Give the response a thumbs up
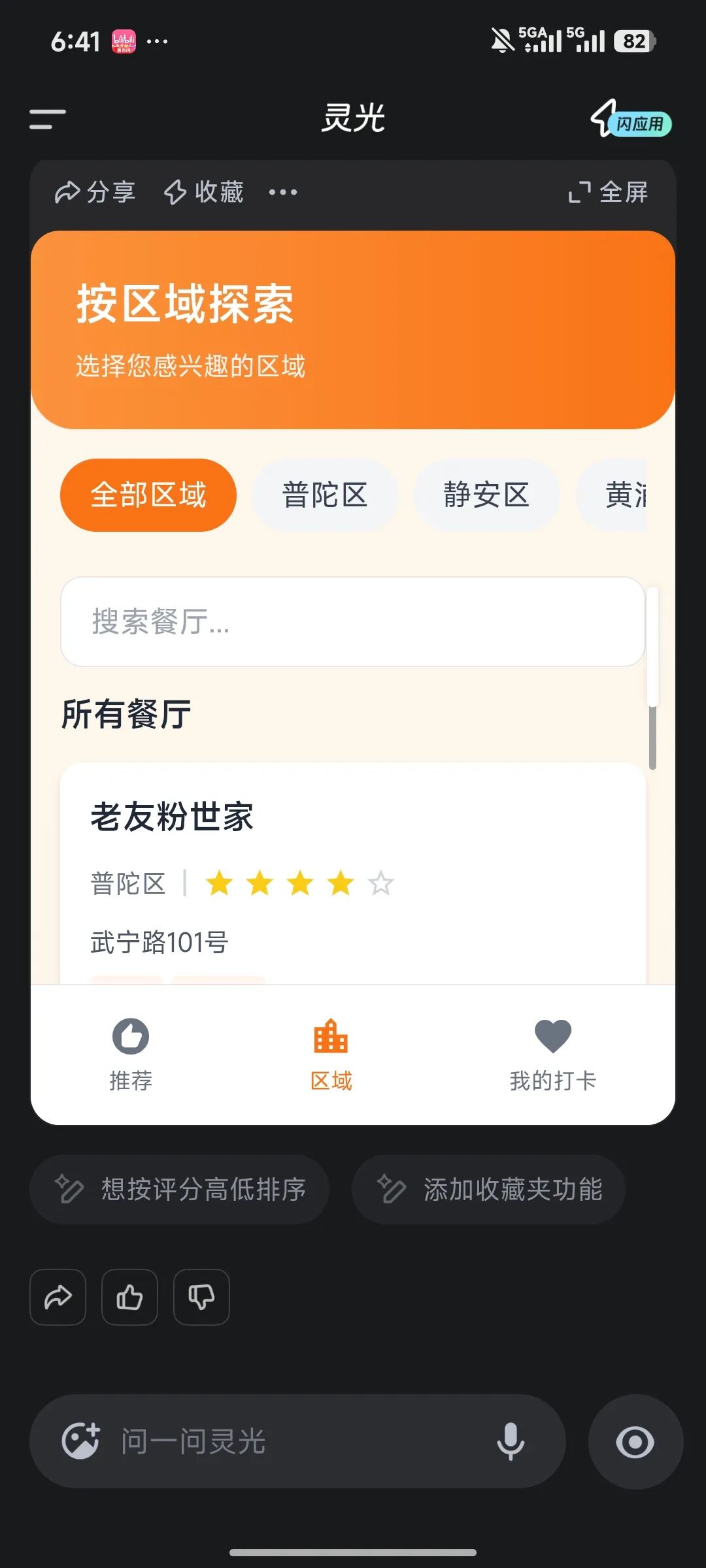The height and width of the screenshot is (1568, 706). 129,1297
